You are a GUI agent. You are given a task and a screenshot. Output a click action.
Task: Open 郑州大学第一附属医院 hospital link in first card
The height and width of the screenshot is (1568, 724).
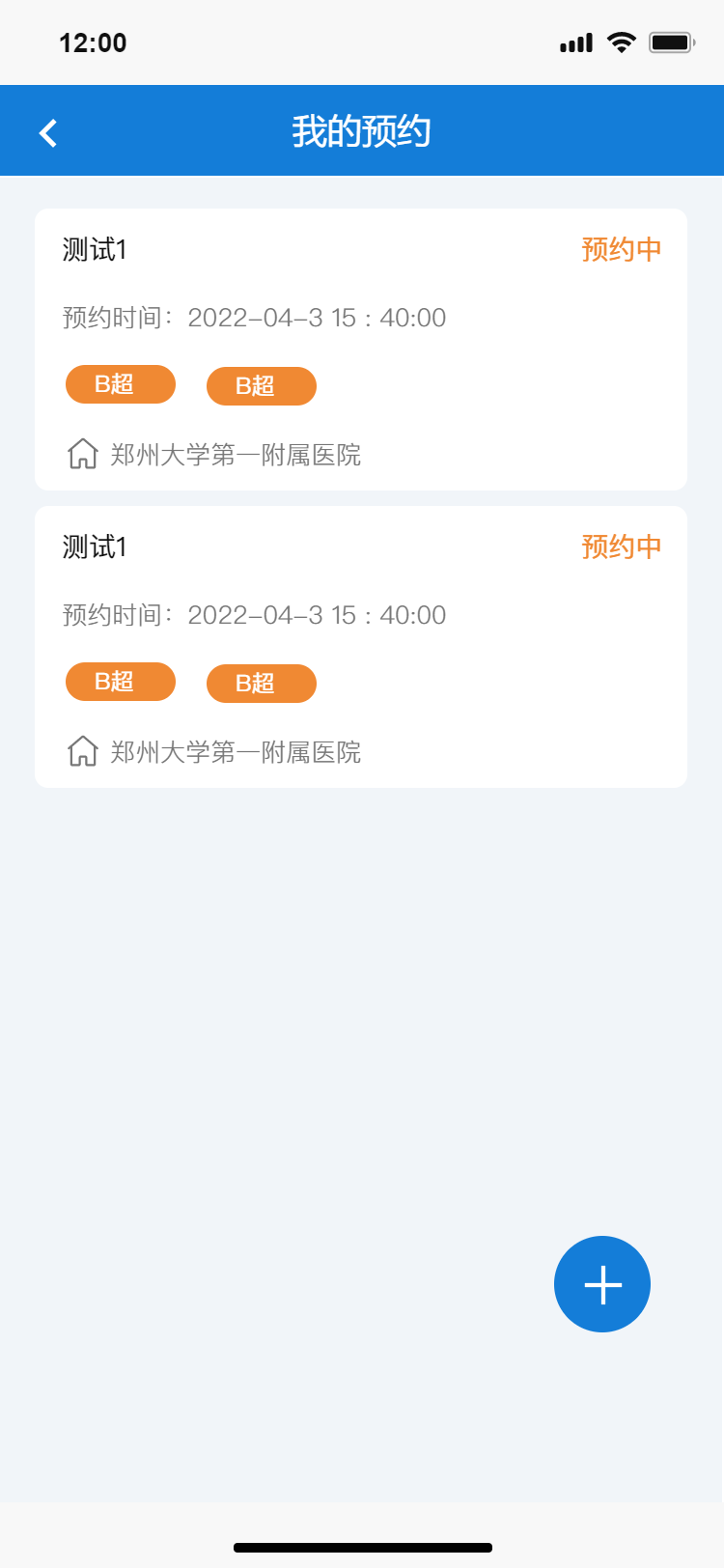click(237, 455)
